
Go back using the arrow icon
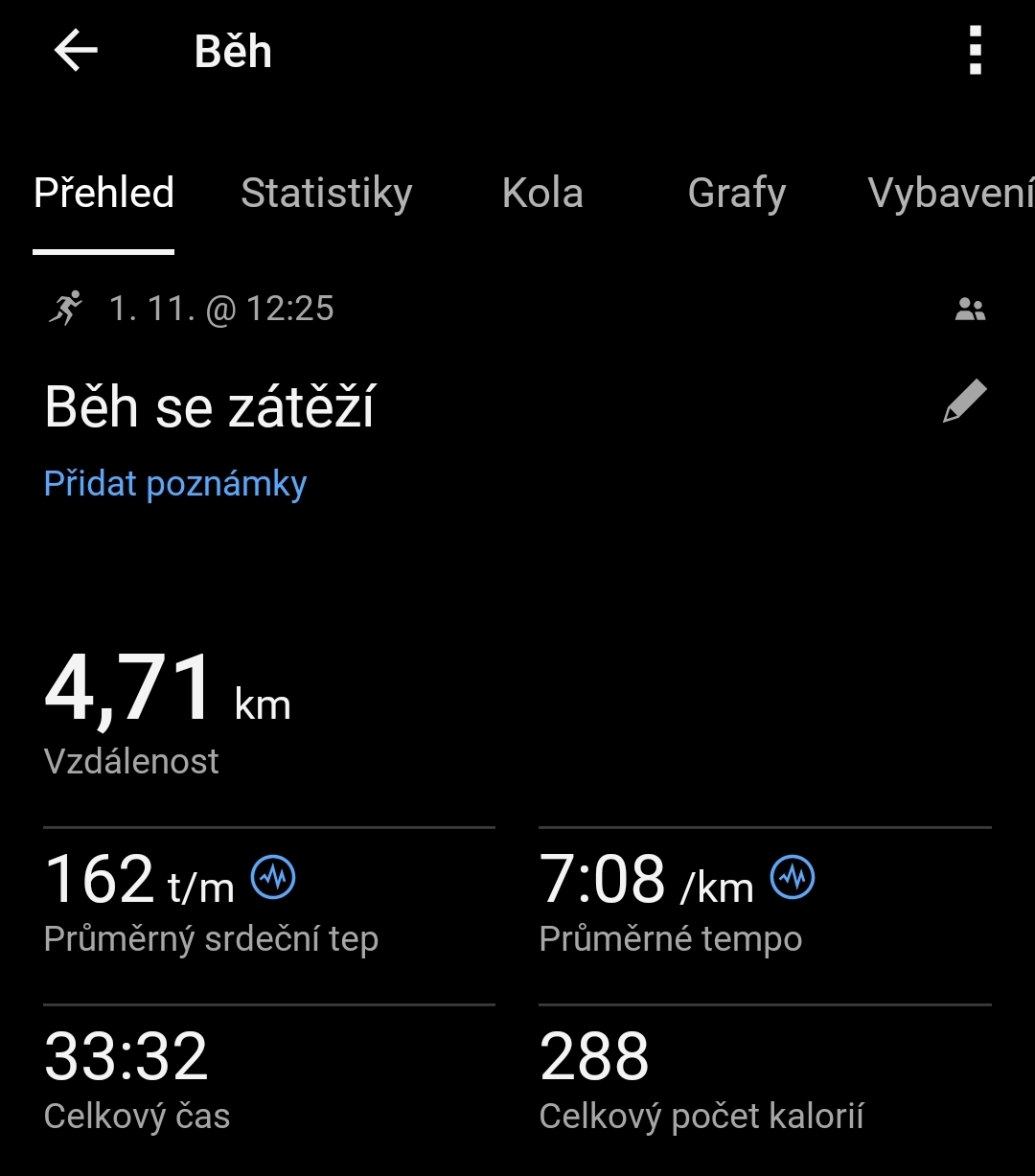coord(76,51)
